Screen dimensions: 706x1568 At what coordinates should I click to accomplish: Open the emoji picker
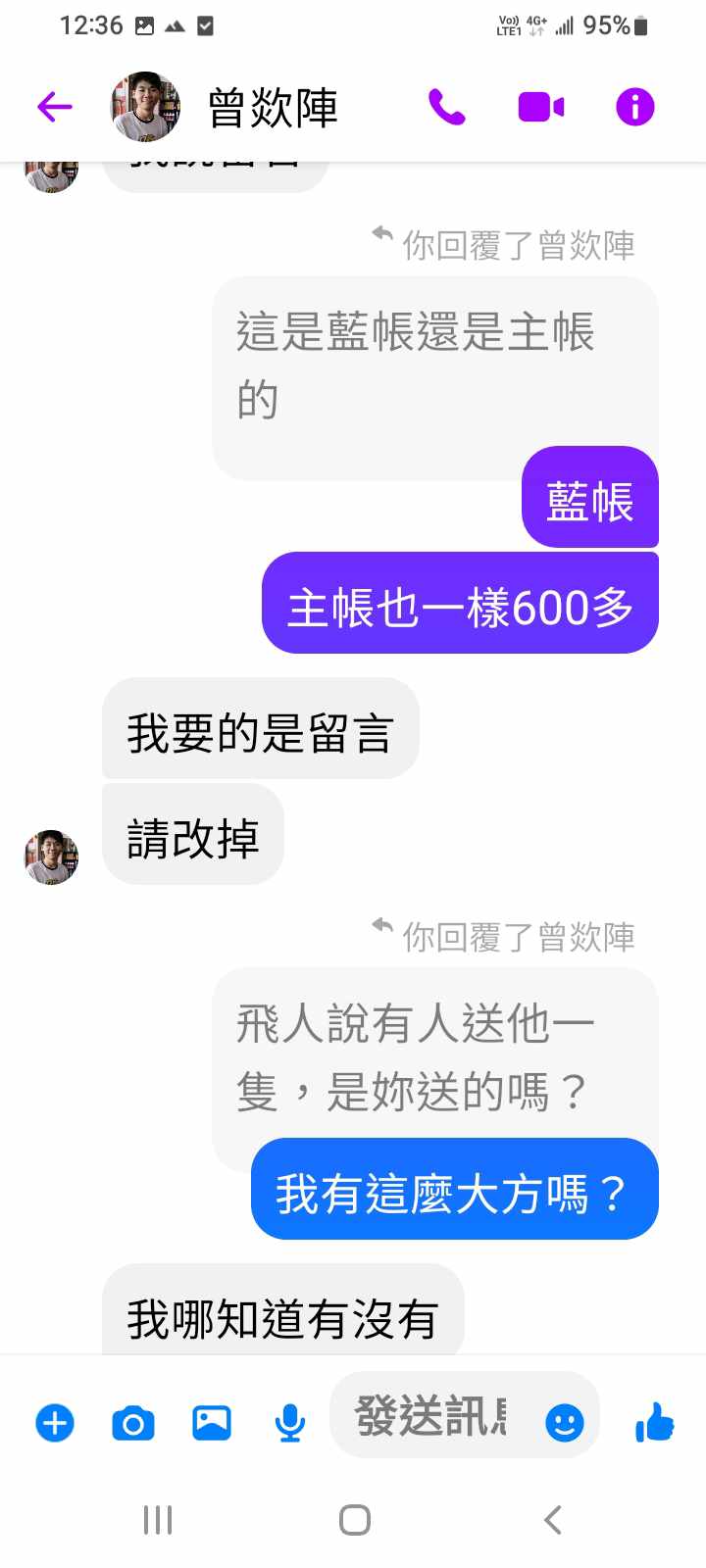tap(564, 1422)
